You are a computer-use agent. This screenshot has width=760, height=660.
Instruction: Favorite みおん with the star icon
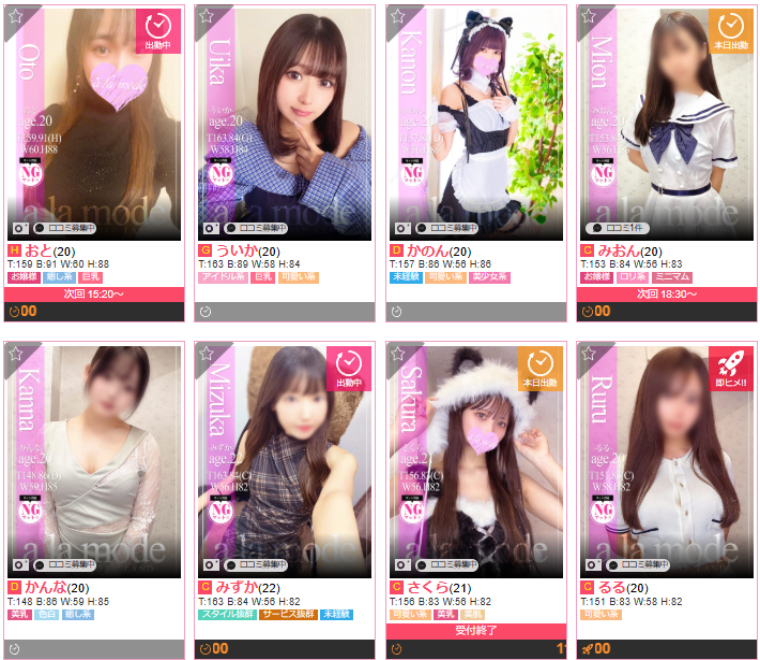point(586,15)
